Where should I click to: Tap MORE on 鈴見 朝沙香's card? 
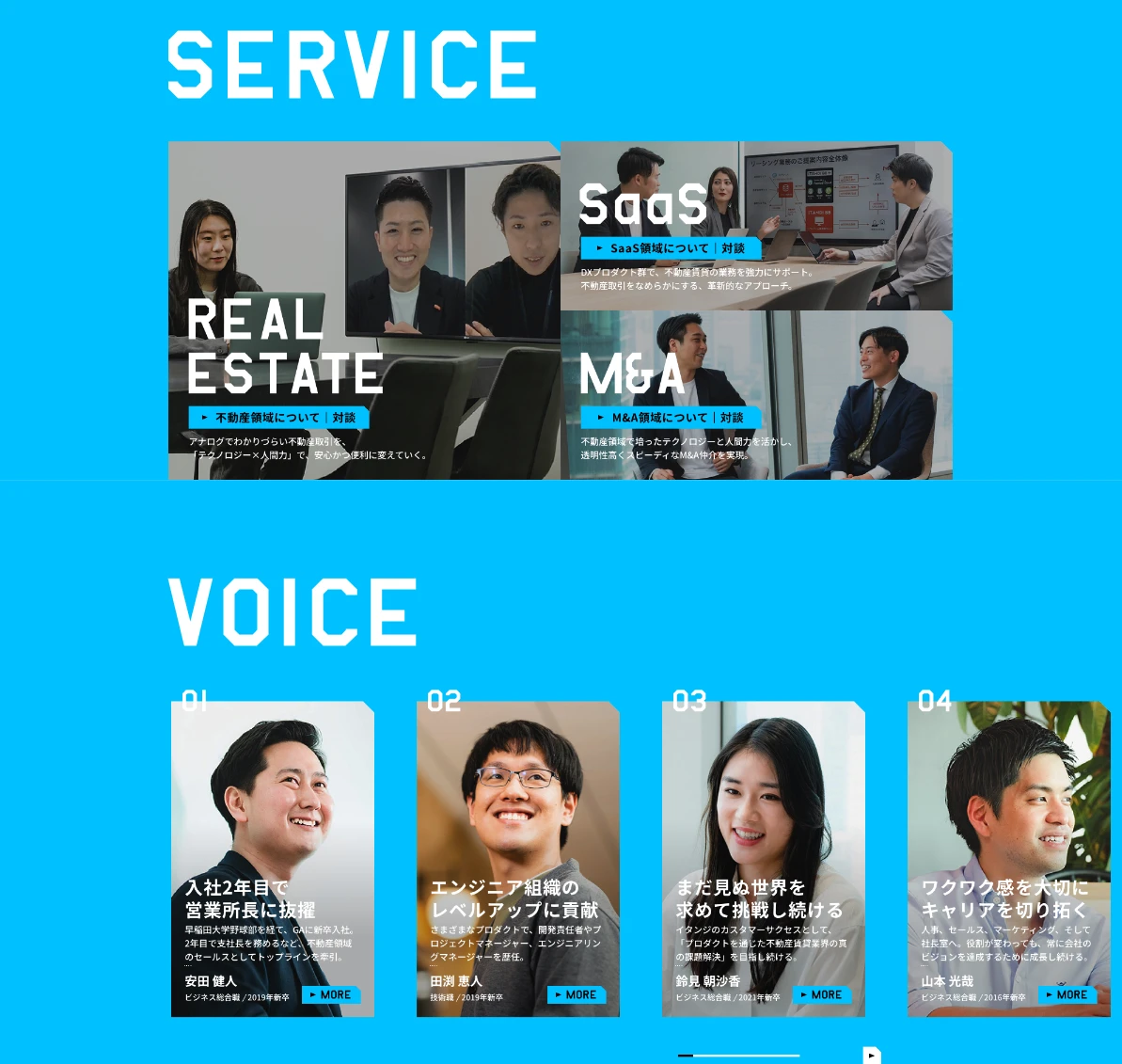tap(821, 994)
